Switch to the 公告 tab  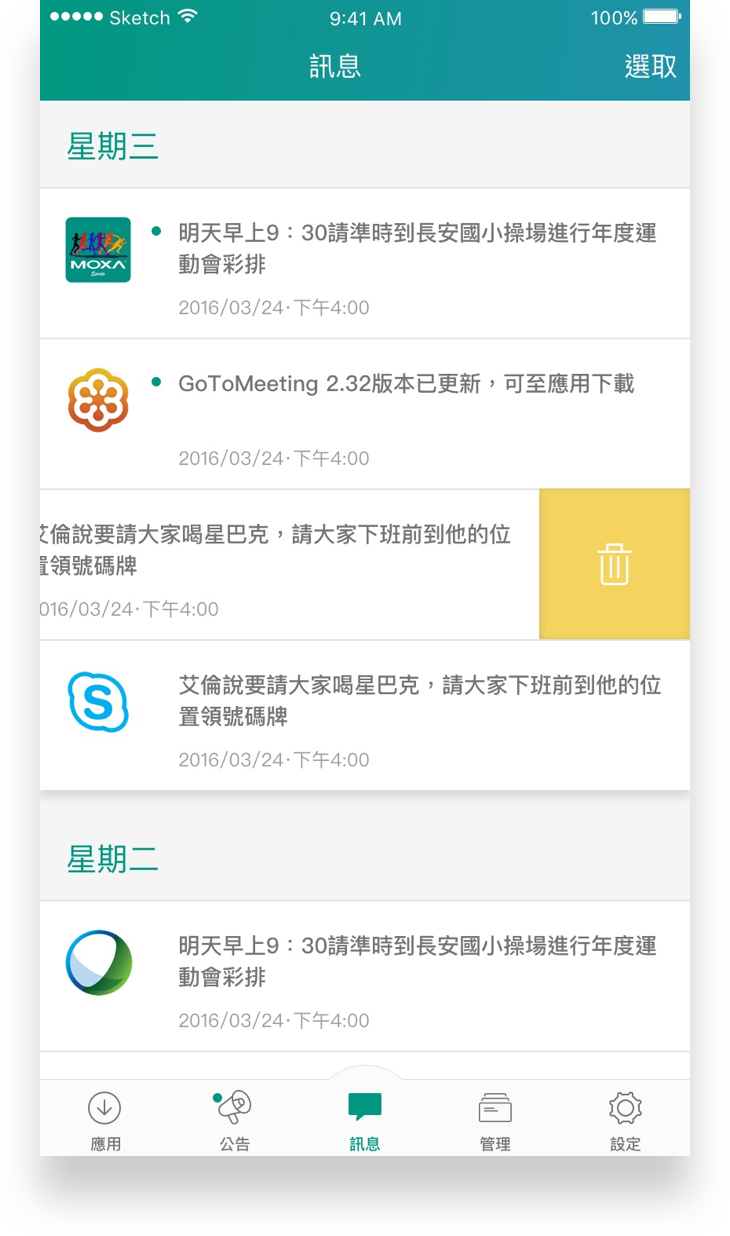tap(235, 1120)
